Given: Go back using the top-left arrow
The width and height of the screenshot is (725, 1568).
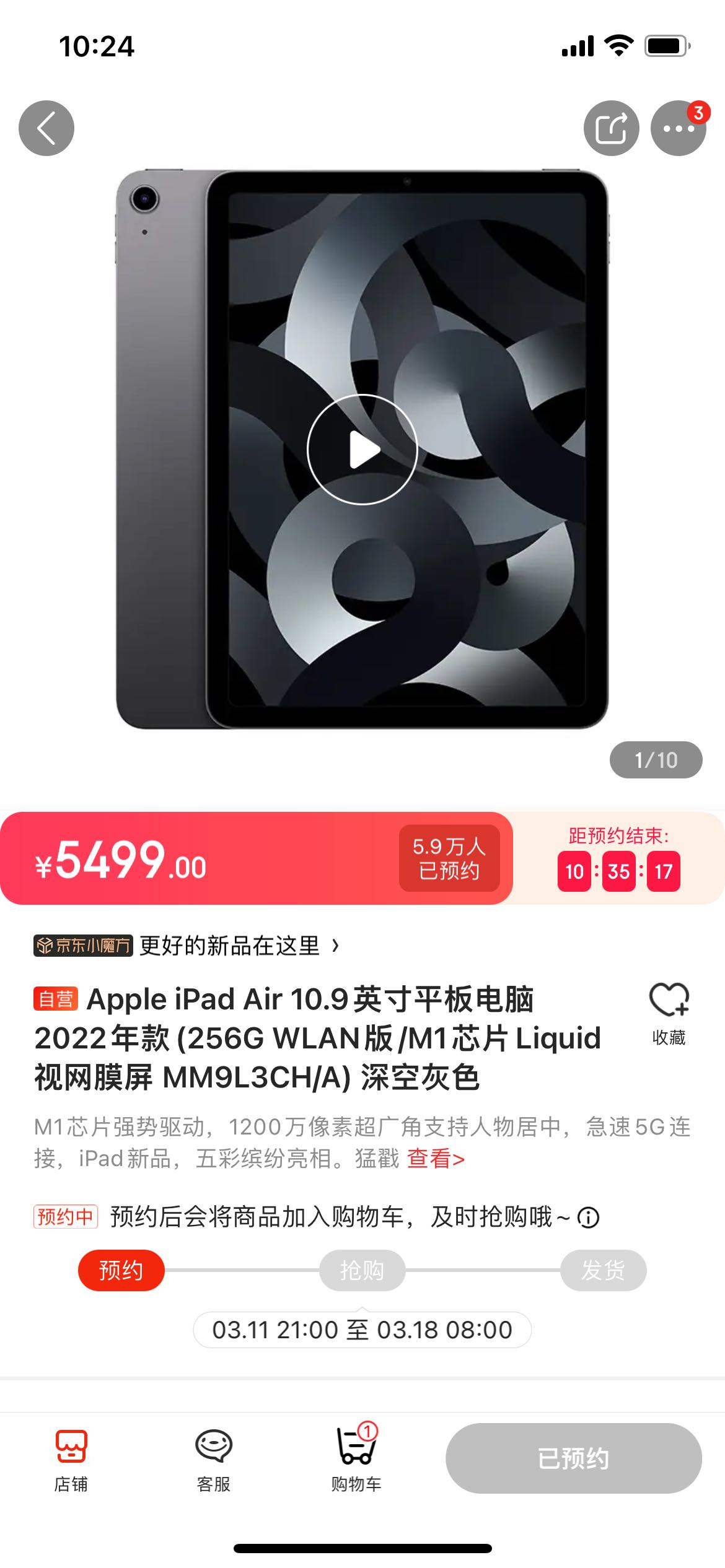Looking at the screenshot, I should tap(46, 128).
